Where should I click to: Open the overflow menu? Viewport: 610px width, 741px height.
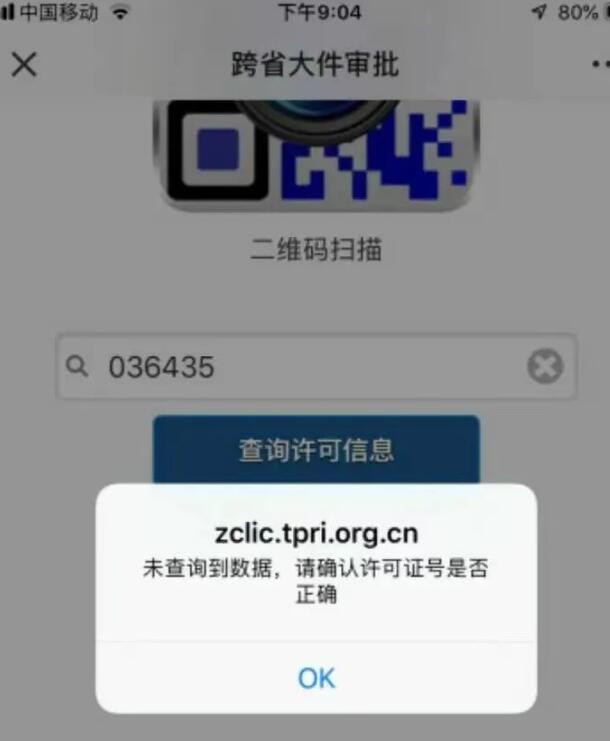point(598,65)
